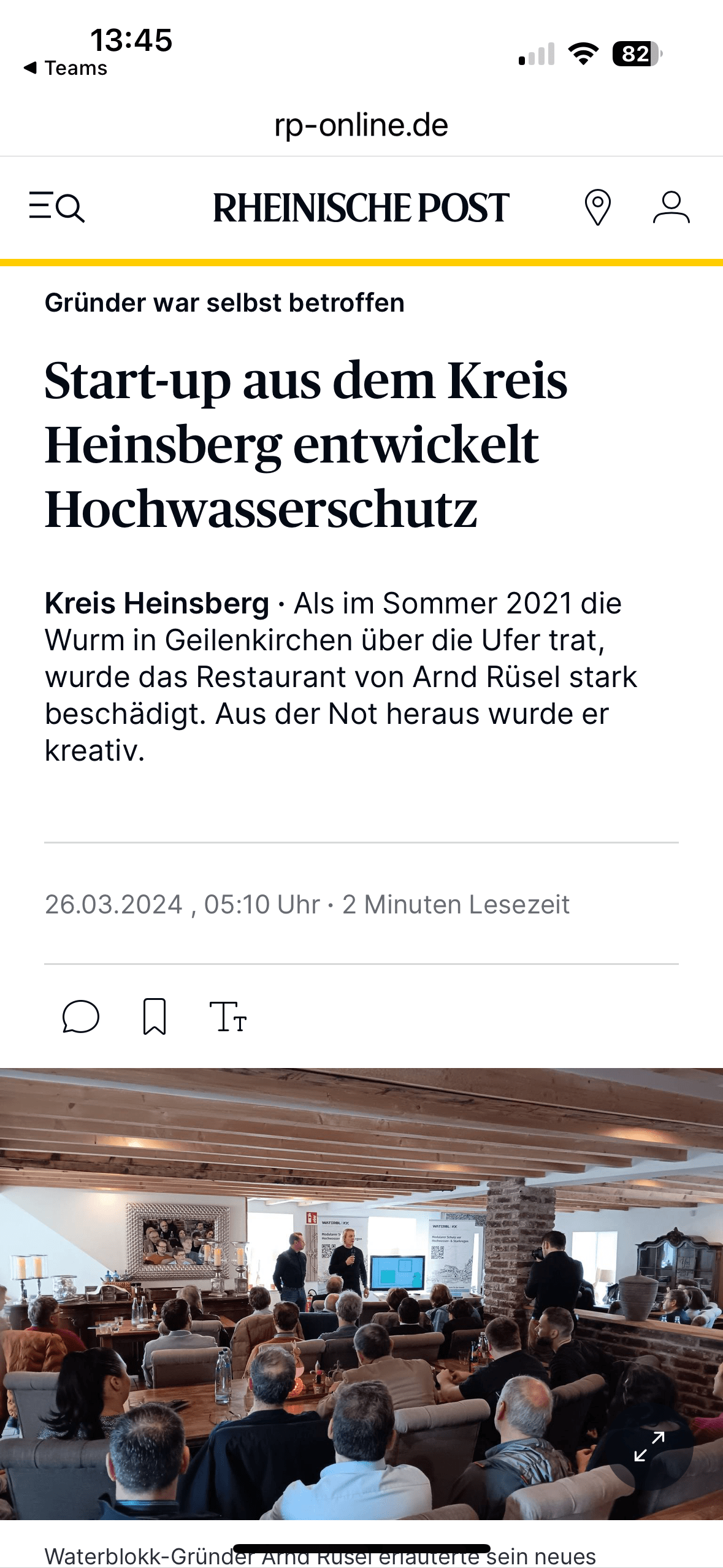Image resolution: width=723 pixels, height=1568 pixels.
Task: Change the article text size
Action: pyautogui.click(x=228, y=1017)
